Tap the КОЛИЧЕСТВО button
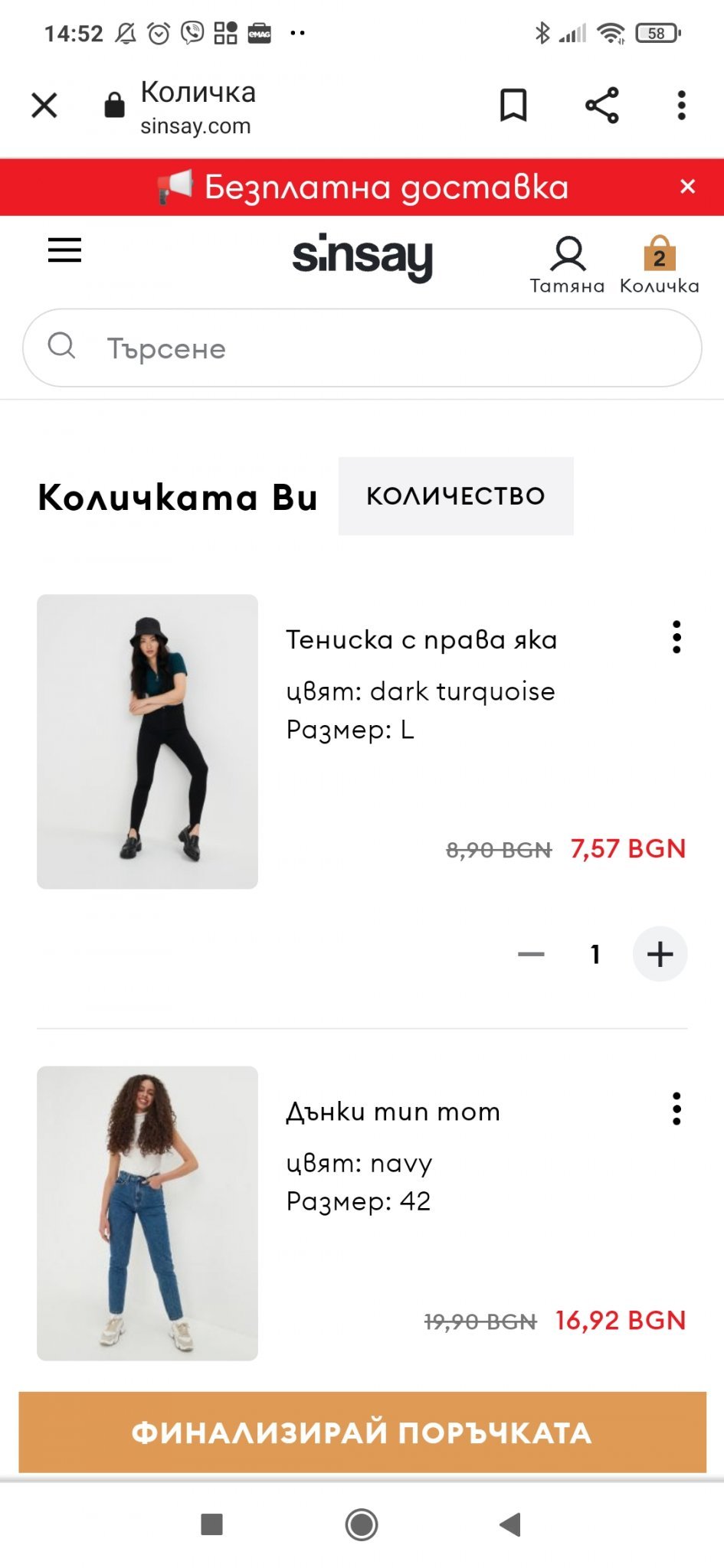Screen dimensions: 724x1568 coord(456,496)
